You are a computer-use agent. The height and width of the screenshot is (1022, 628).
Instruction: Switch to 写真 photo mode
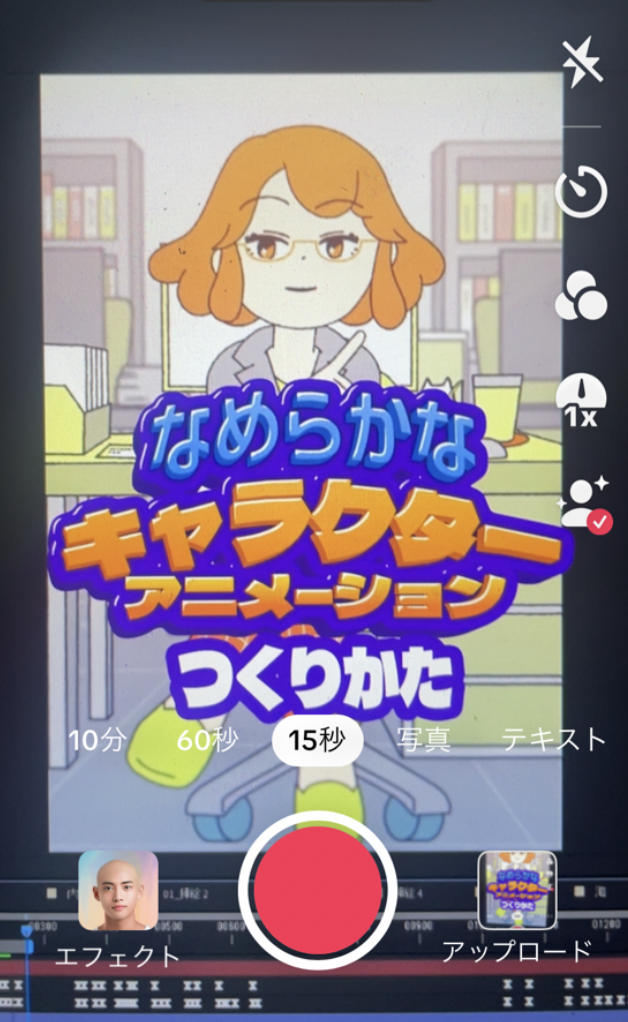[423, 740]
